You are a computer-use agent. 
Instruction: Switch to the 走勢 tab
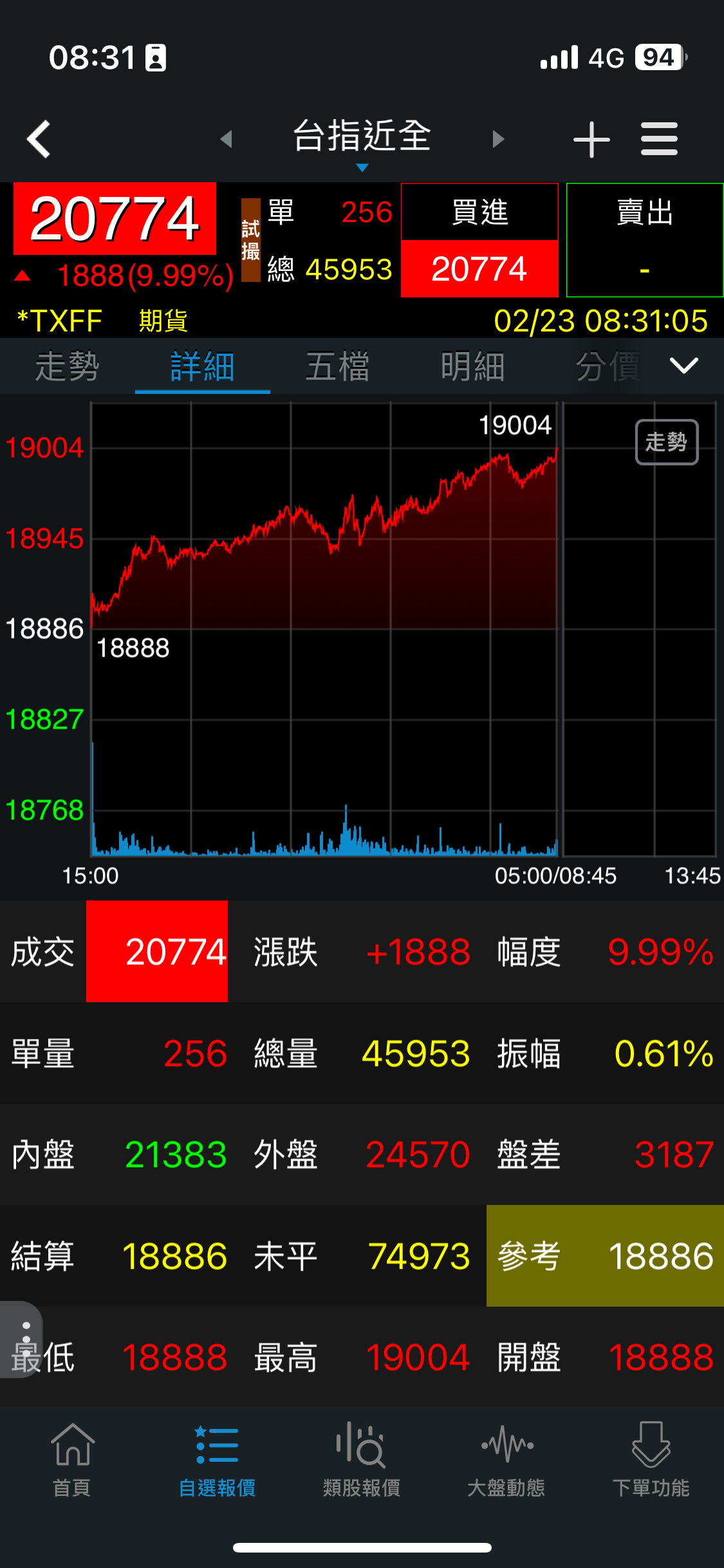(68, 366)
